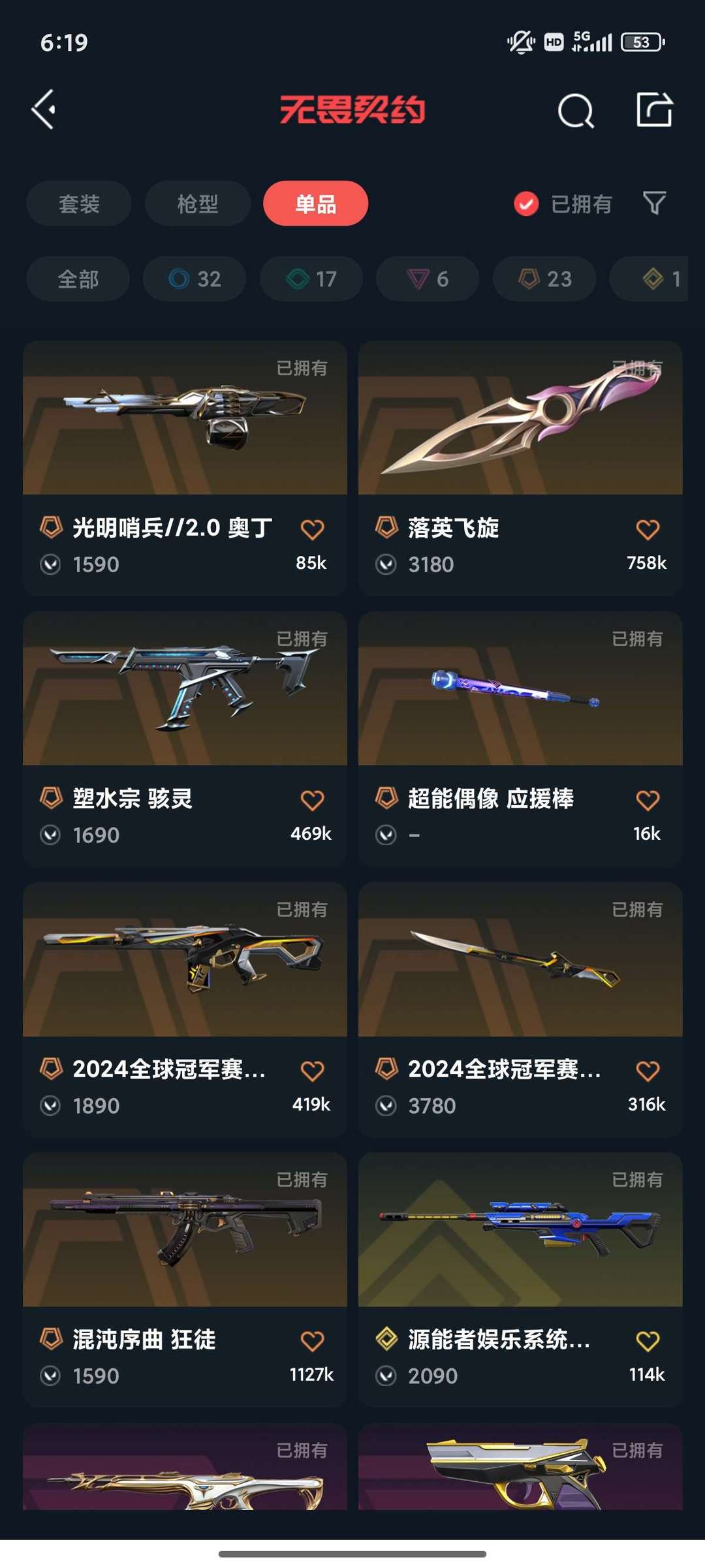Open the funnel filter icon

[x=654, y=204]
